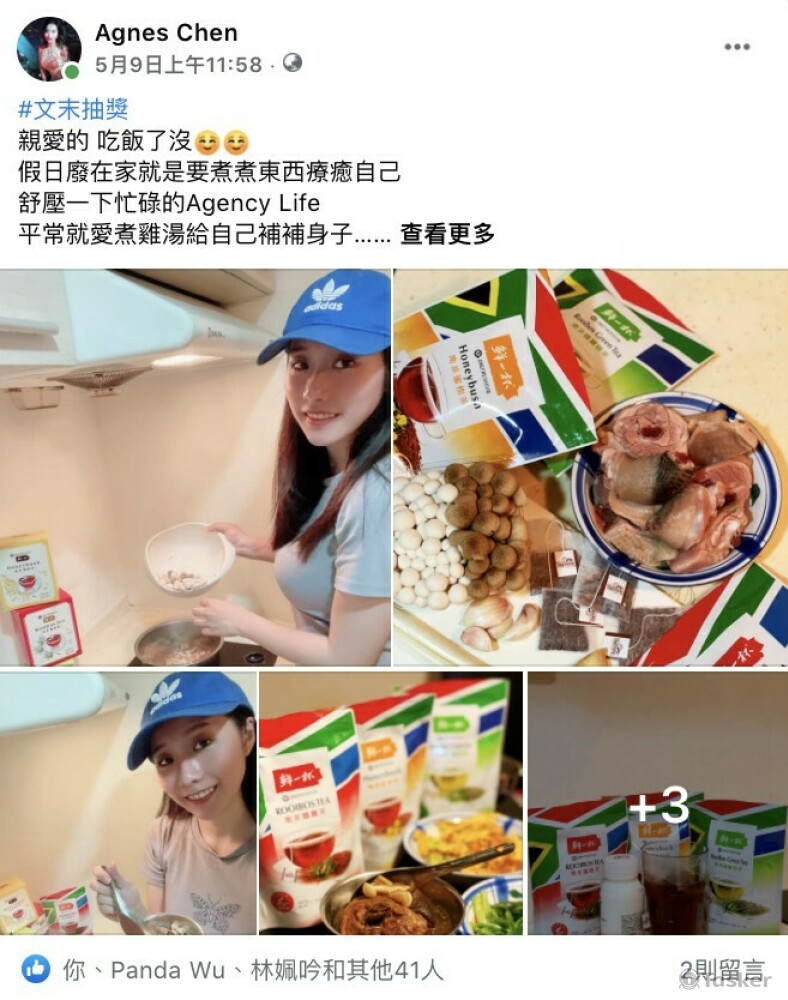
Task: Open the selfie photo with blue cap
Action: click(128, 803)
